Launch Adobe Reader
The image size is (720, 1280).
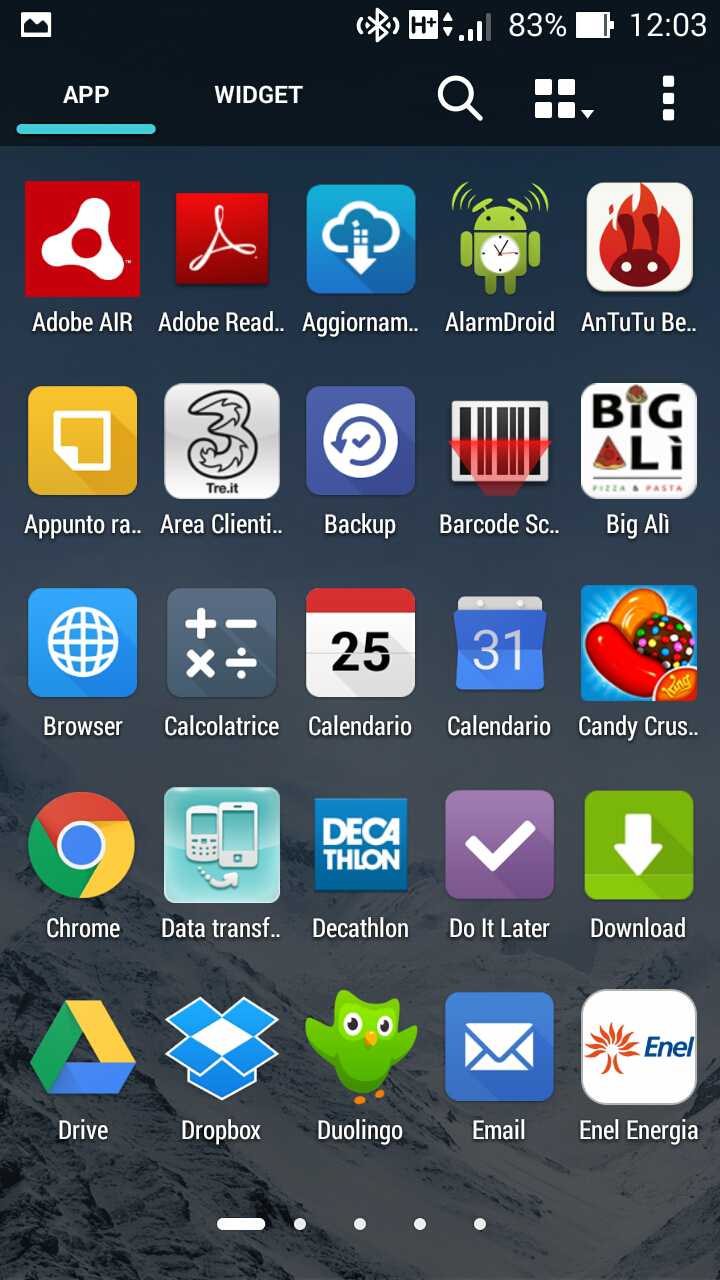(x=221, y=238)
